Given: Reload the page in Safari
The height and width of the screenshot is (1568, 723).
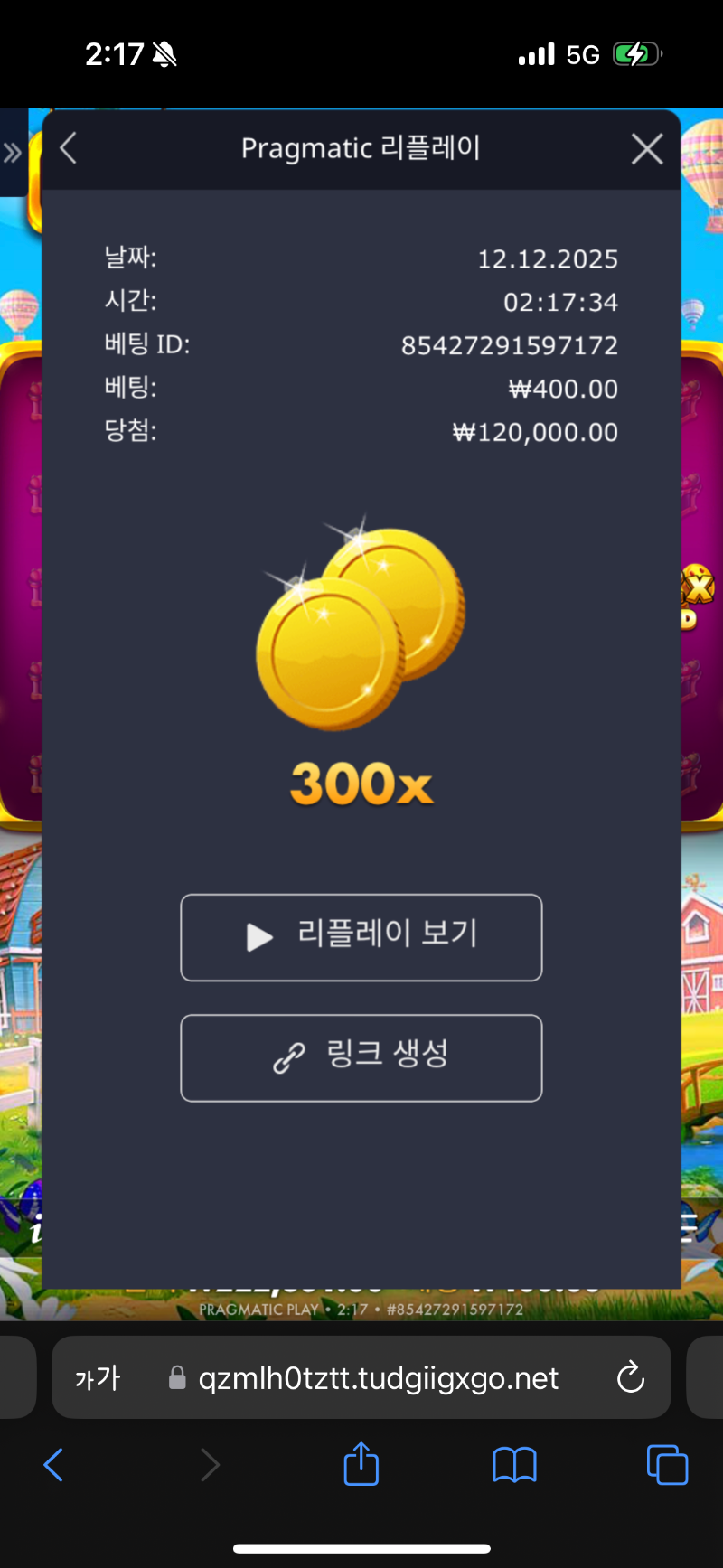Looking at the screenshot, I should (630, 1378).
